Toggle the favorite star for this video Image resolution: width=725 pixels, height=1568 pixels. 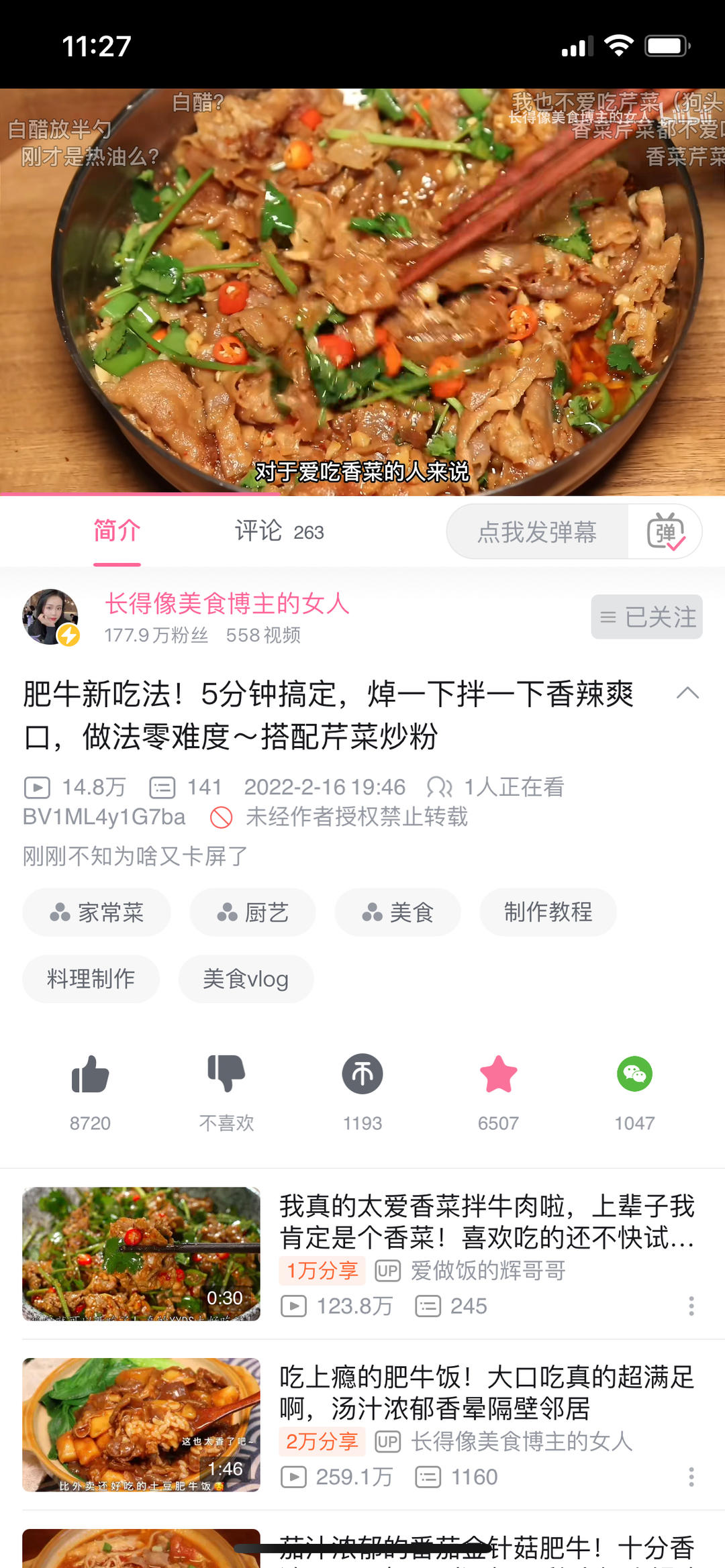pyautogui.click(x=498, y=1074)
